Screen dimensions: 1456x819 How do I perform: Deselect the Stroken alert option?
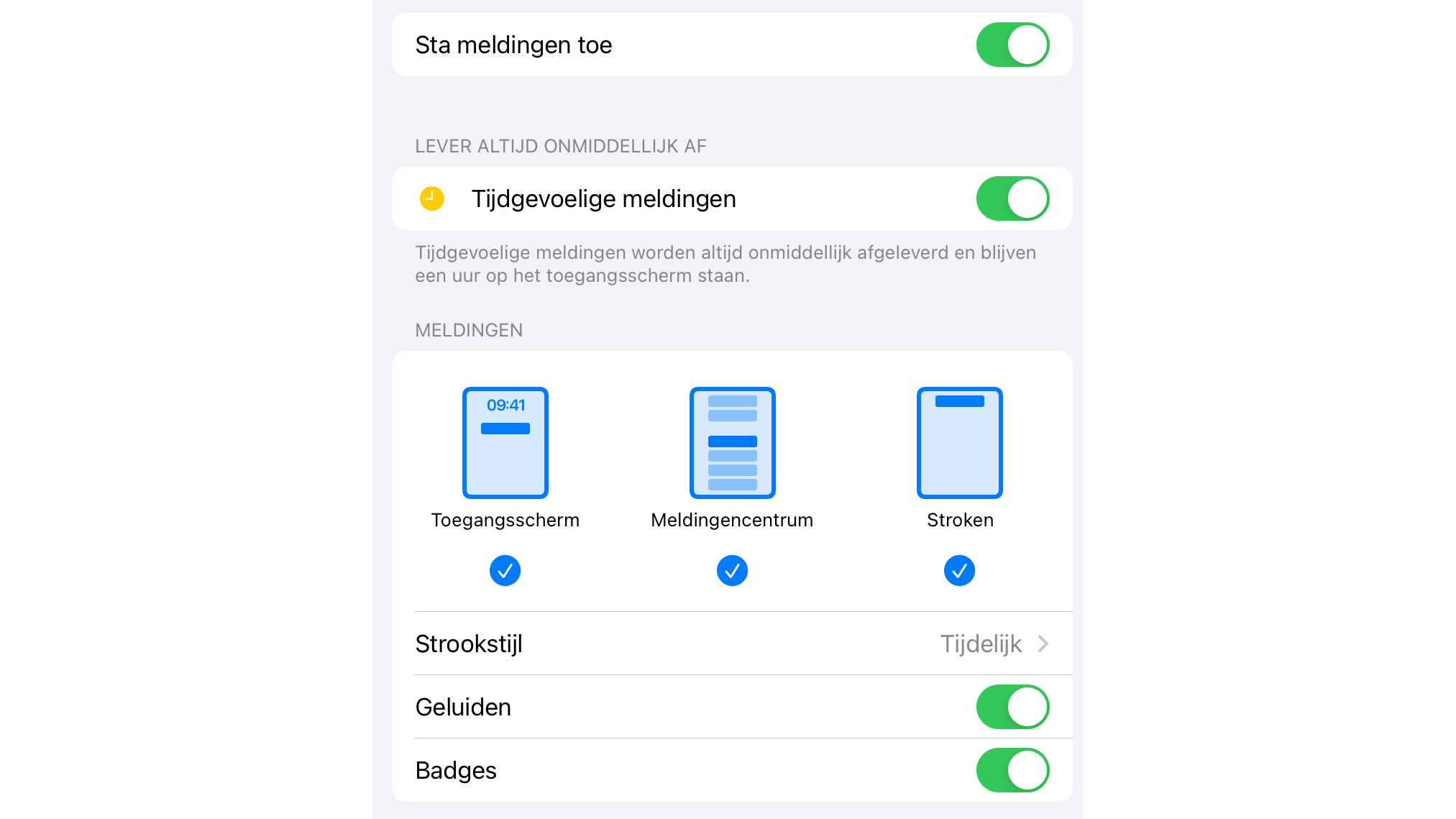point(959,571)
